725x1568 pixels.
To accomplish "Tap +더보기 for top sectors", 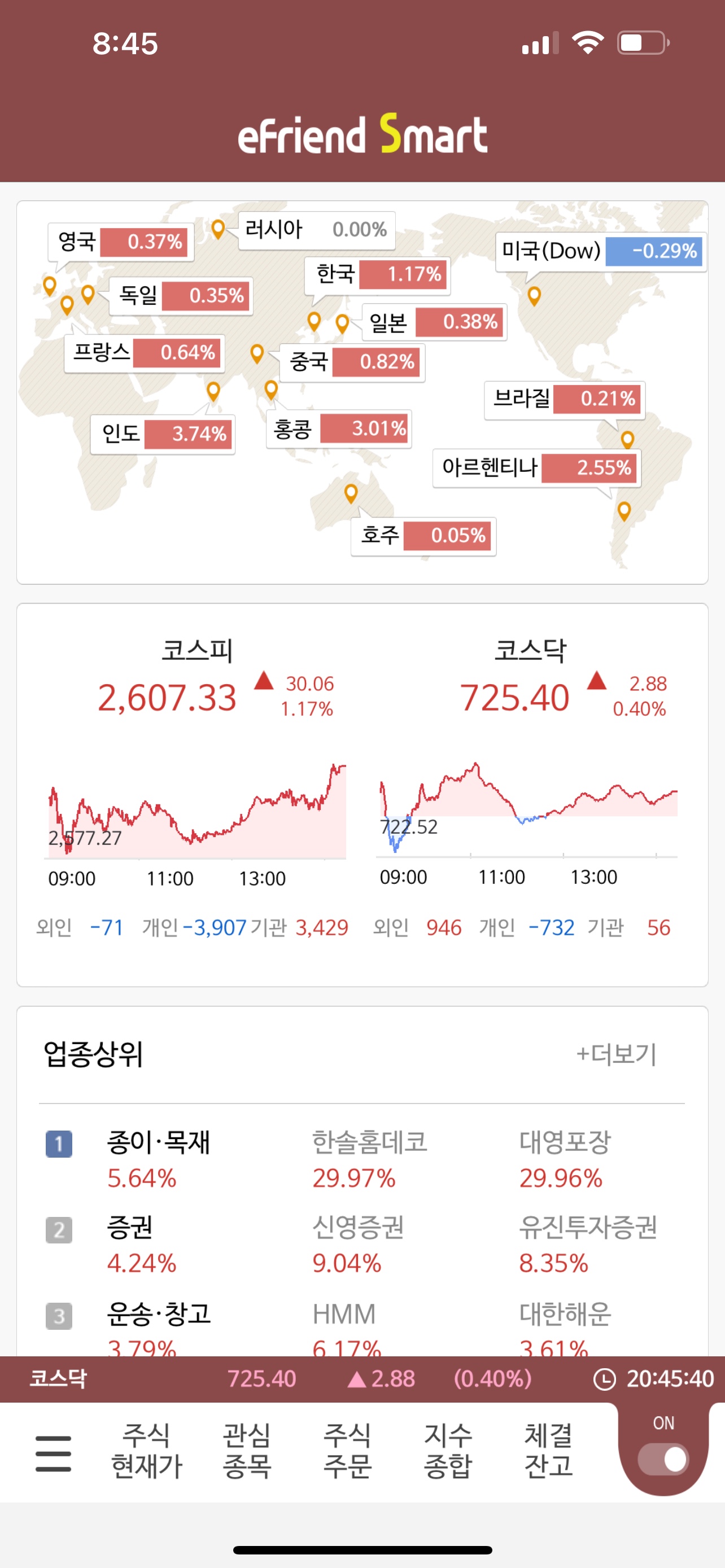I will (616, 1054).
